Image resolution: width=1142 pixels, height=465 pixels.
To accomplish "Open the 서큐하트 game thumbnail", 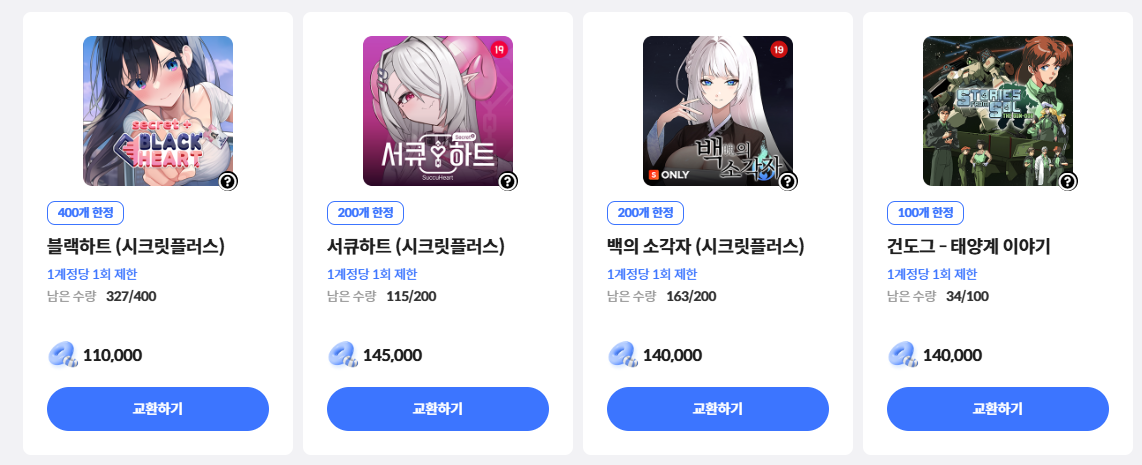I will point(438,110).
